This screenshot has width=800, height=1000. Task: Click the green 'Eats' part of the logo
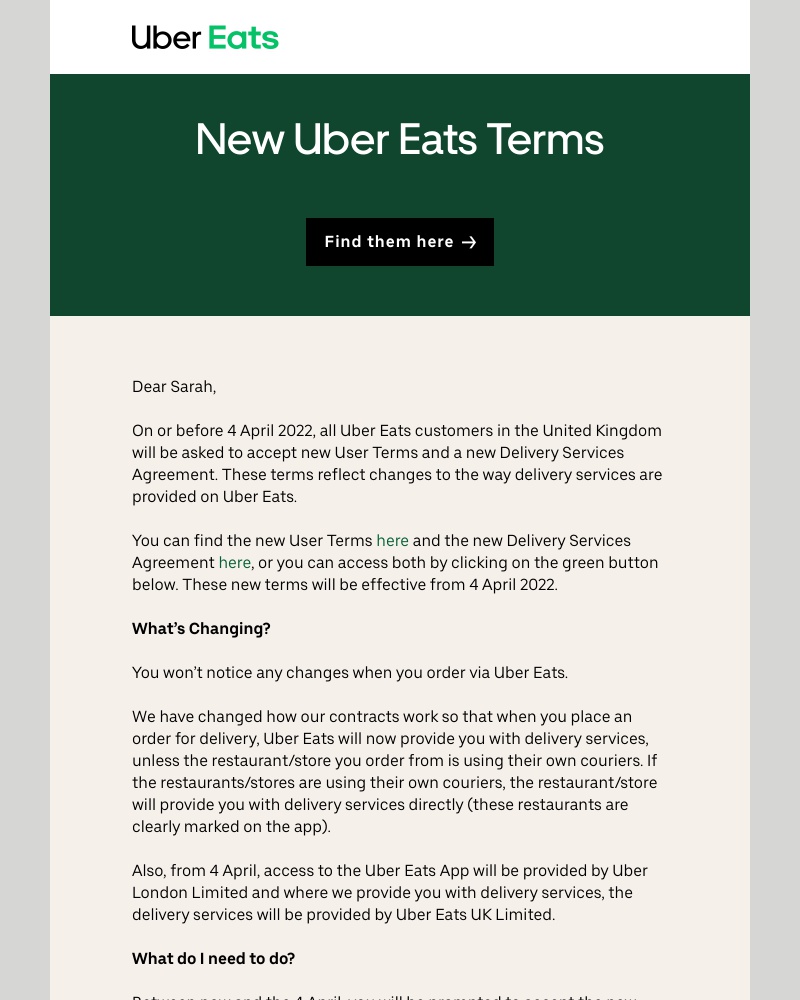pos(243,37)
